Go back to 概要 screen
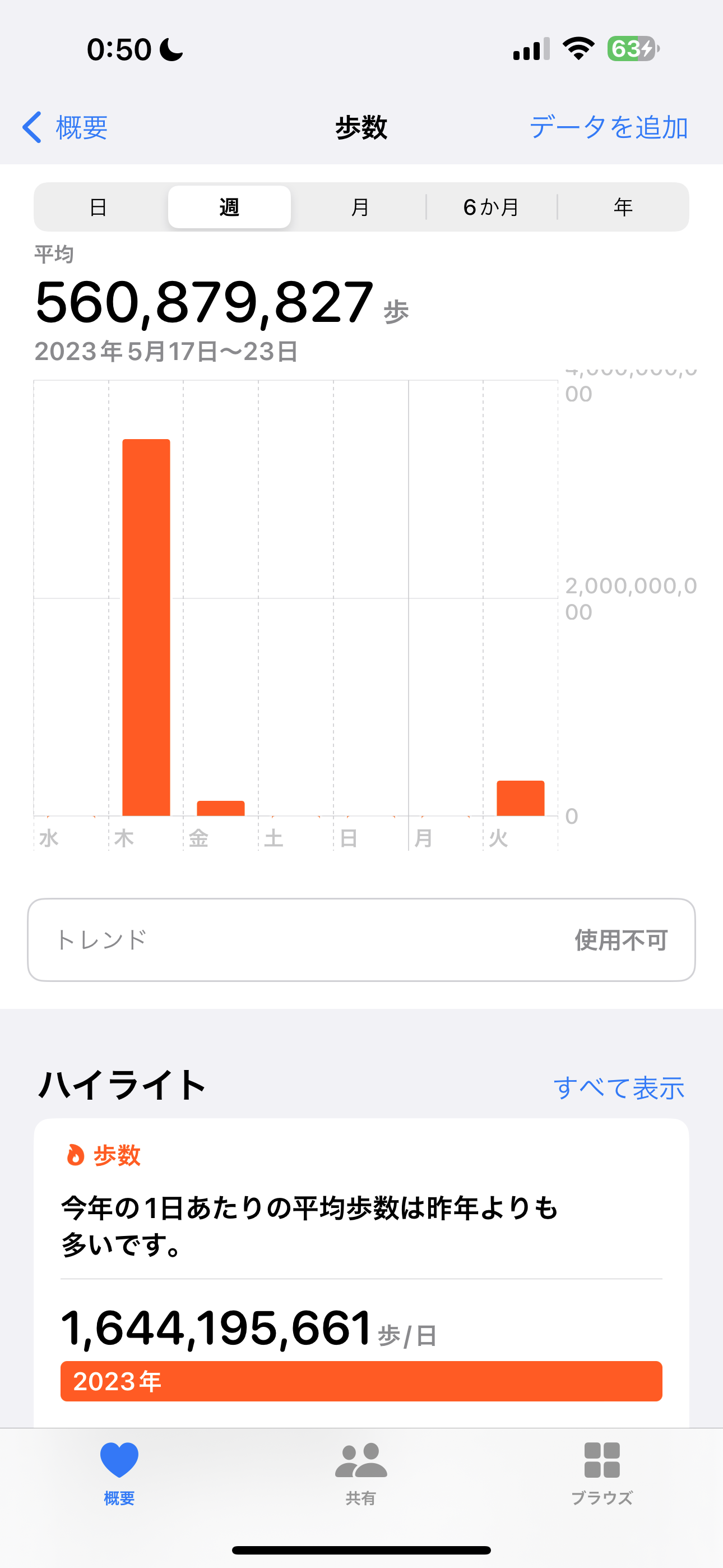Viewport: 723px width, 1568px height. tap(66, 127)
